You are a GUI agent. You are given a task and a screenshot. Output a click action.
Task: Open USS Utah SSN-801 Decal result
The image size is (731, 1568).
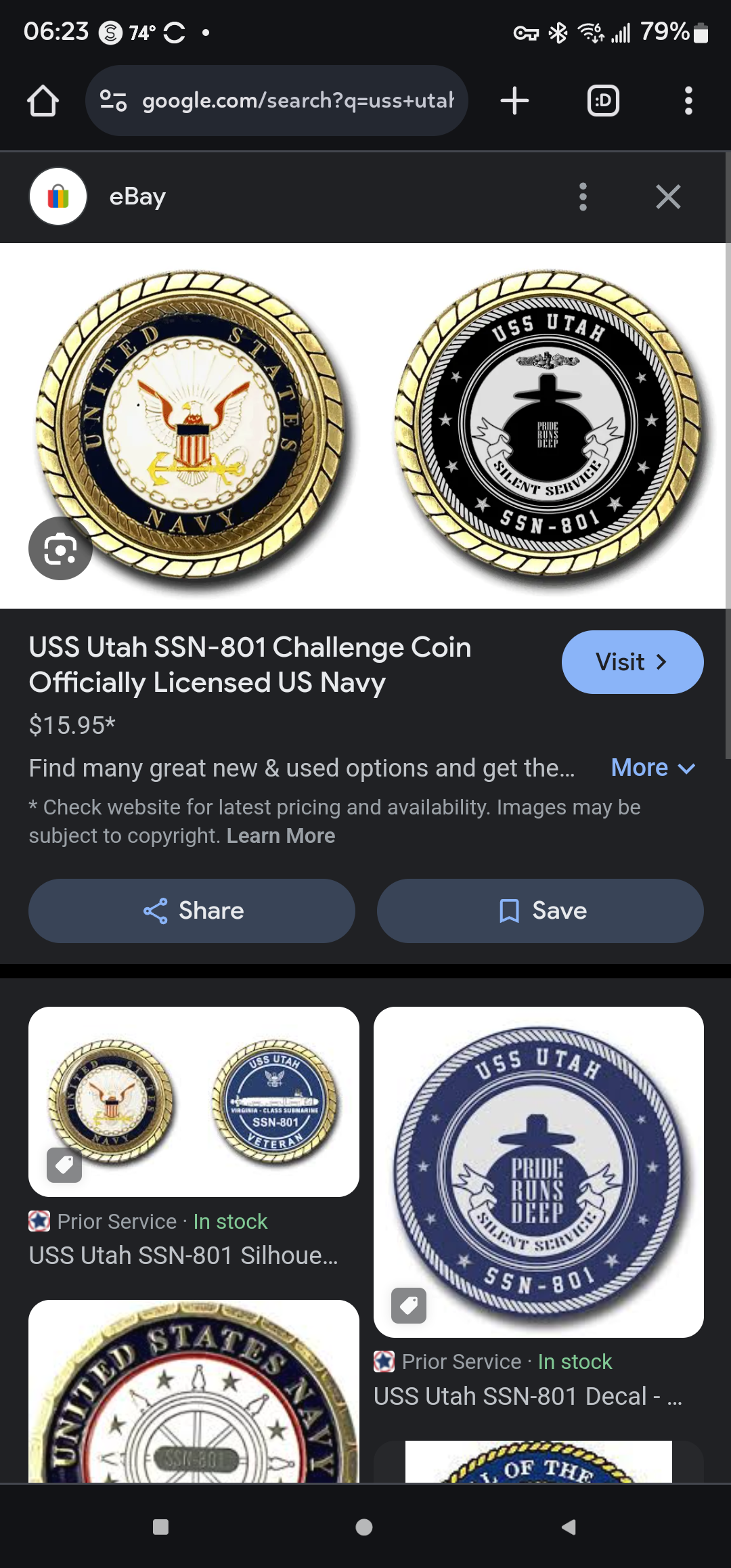(539, 1208)
